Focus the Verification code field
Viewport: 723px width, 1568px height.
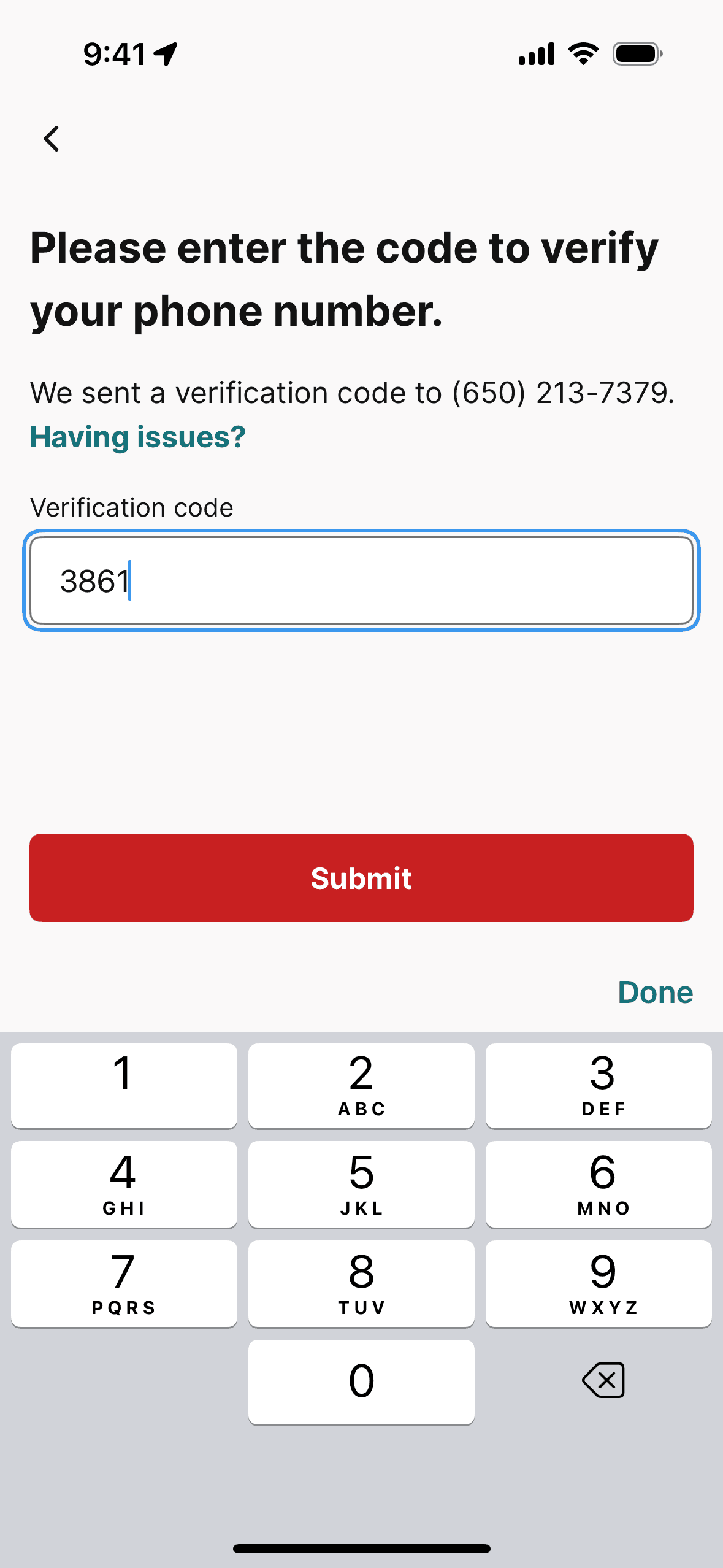click(361, 580)
